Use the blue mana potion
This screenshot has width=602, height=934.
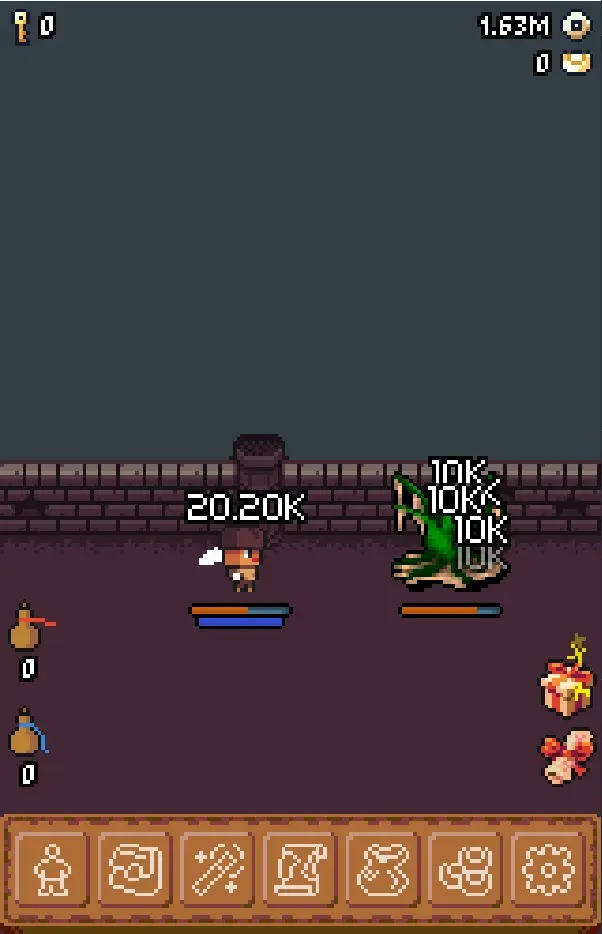pos(28,735)
